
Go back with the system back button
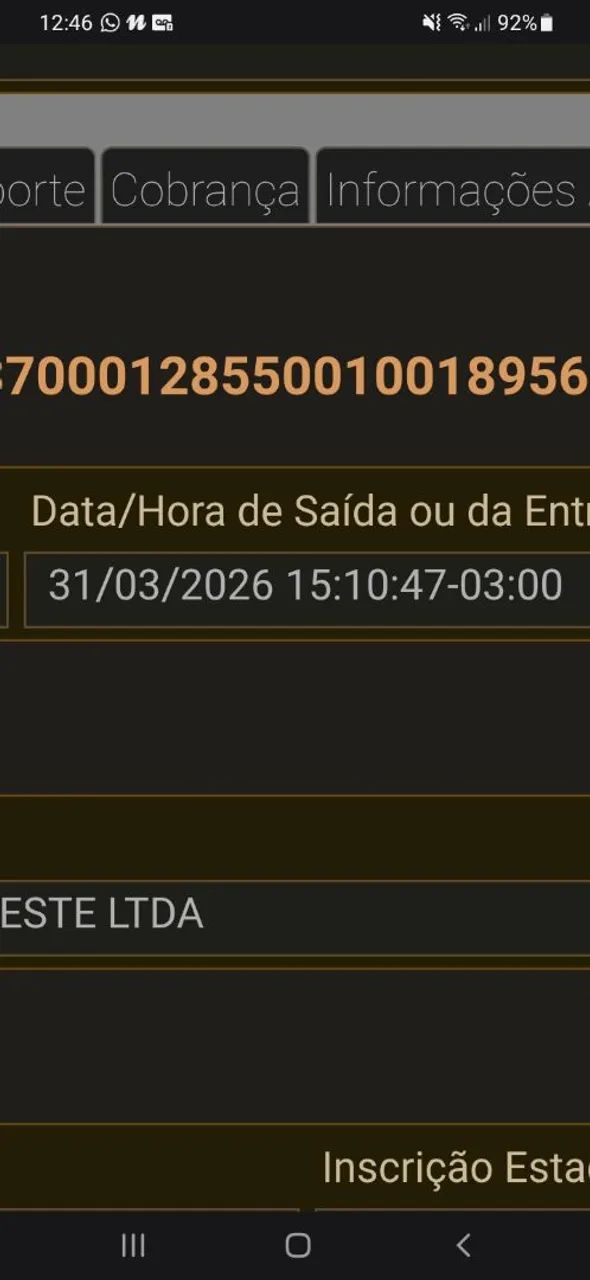click(x=462, y=1245)
